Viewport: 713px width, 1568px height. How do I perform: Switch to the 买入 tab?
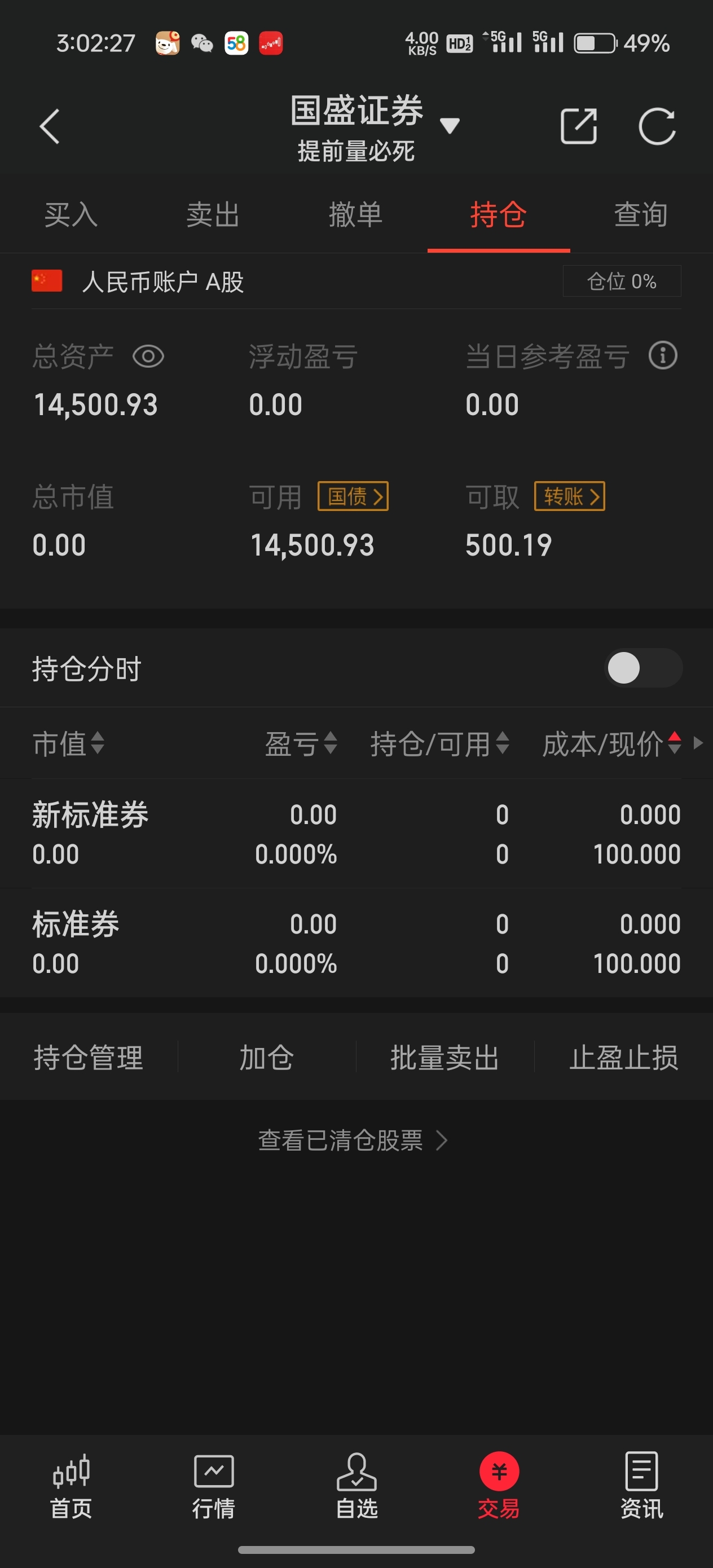71,215
